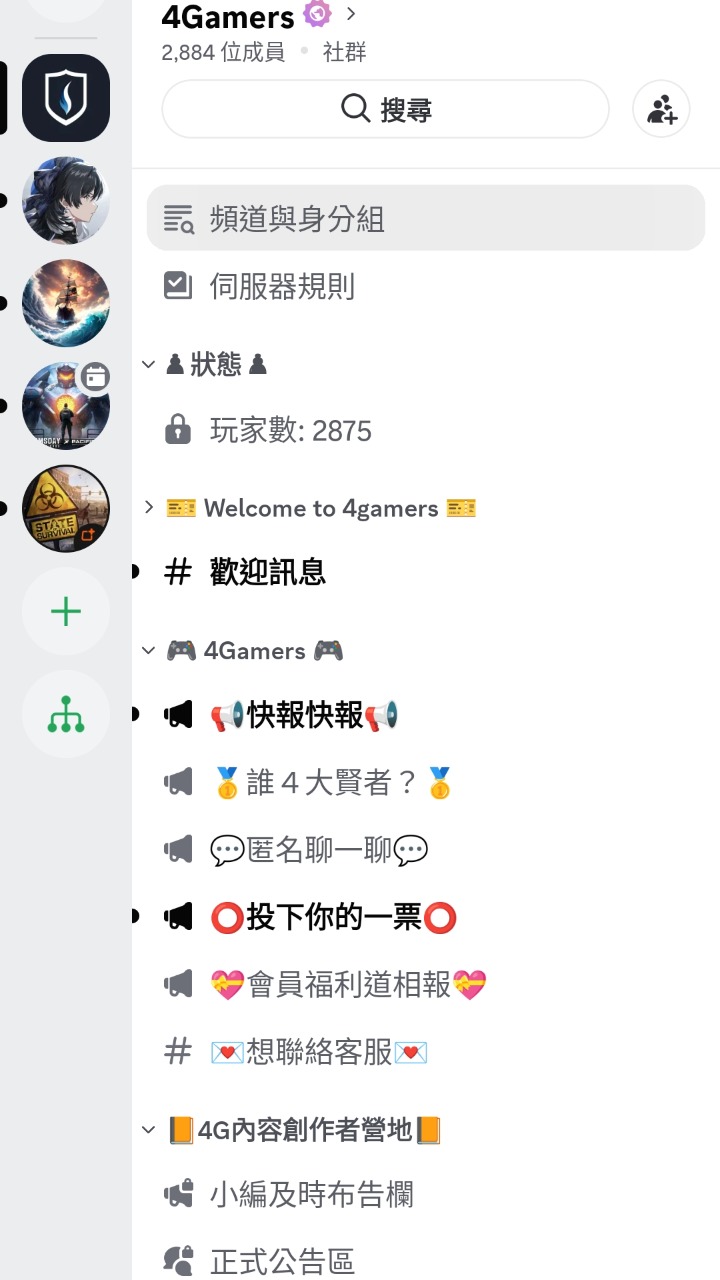Click the unread dot beside 投下你的一票
This screenshot has height=1280, width=720.
(133, 915)
